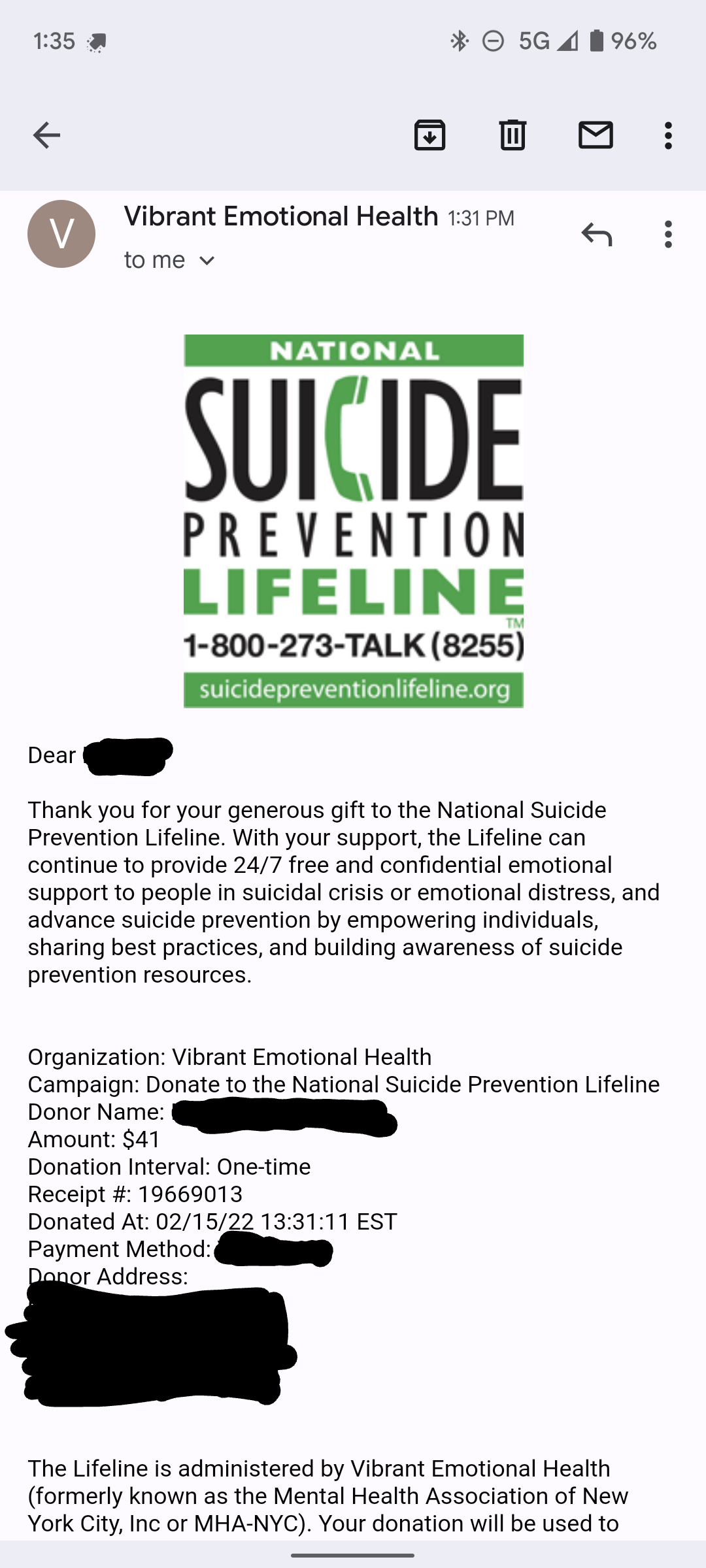Viewport: 706px width, 1568px height.
Task: Expand the "to me" recipient details
Action: tap(207, 261)
